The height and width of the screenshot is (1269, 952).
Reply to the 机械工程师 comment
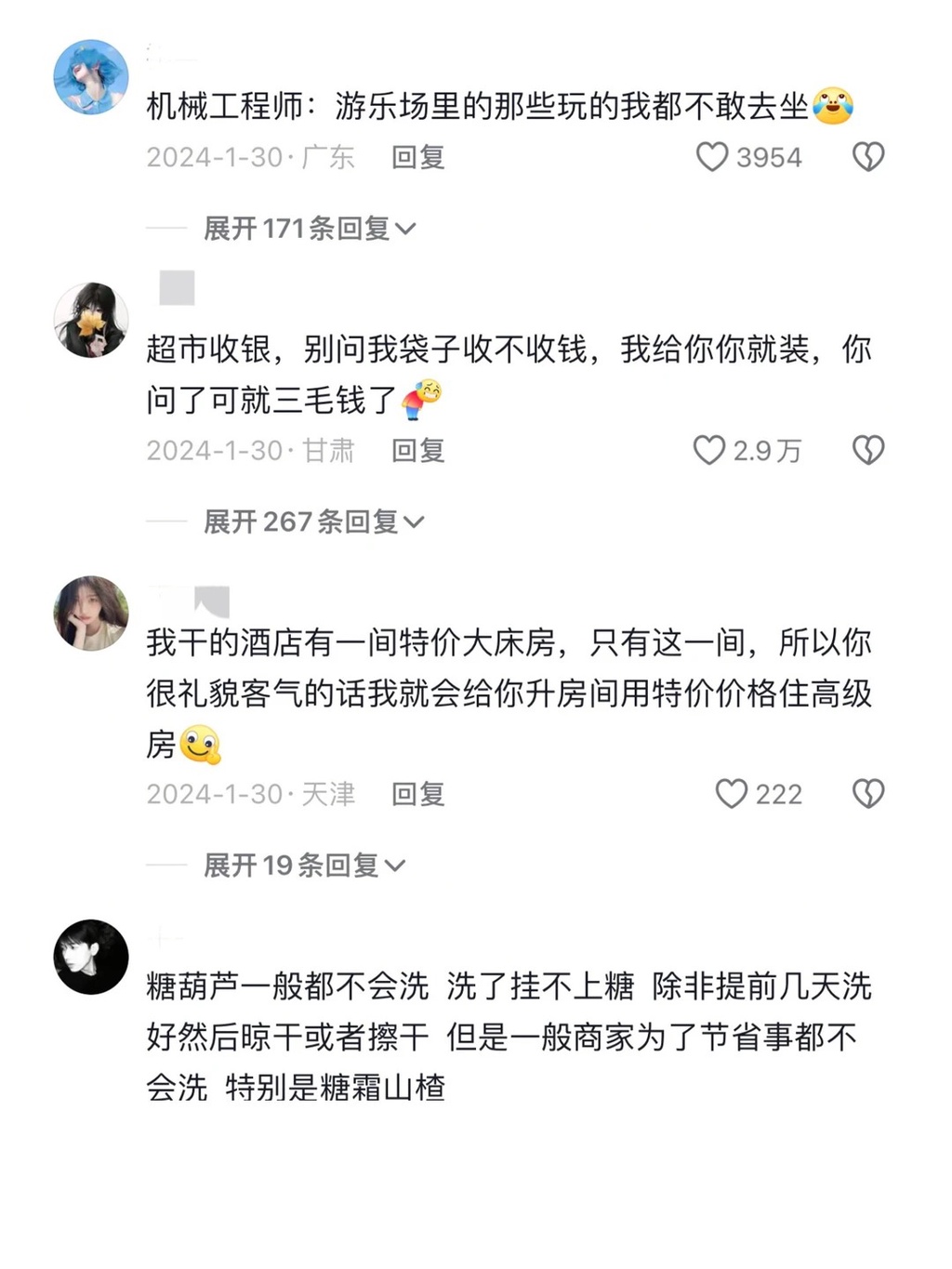coord(417,157)
